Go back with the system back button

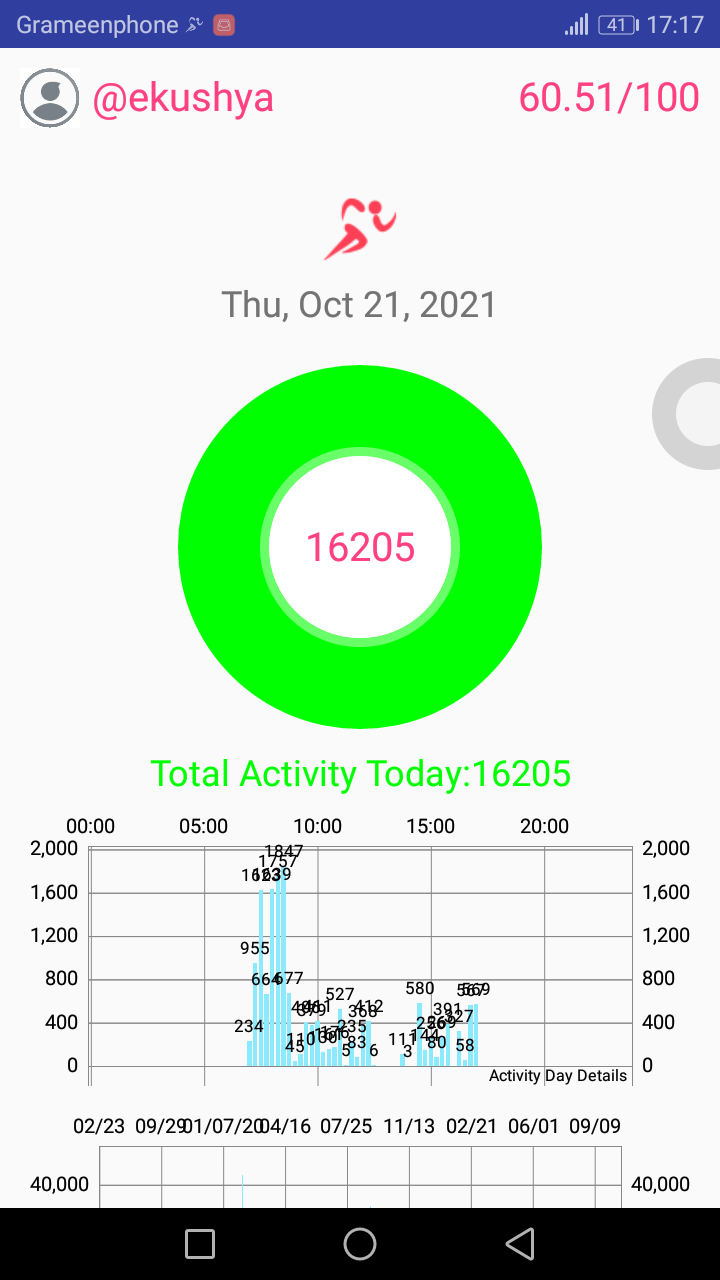[x=520, y=1244]
